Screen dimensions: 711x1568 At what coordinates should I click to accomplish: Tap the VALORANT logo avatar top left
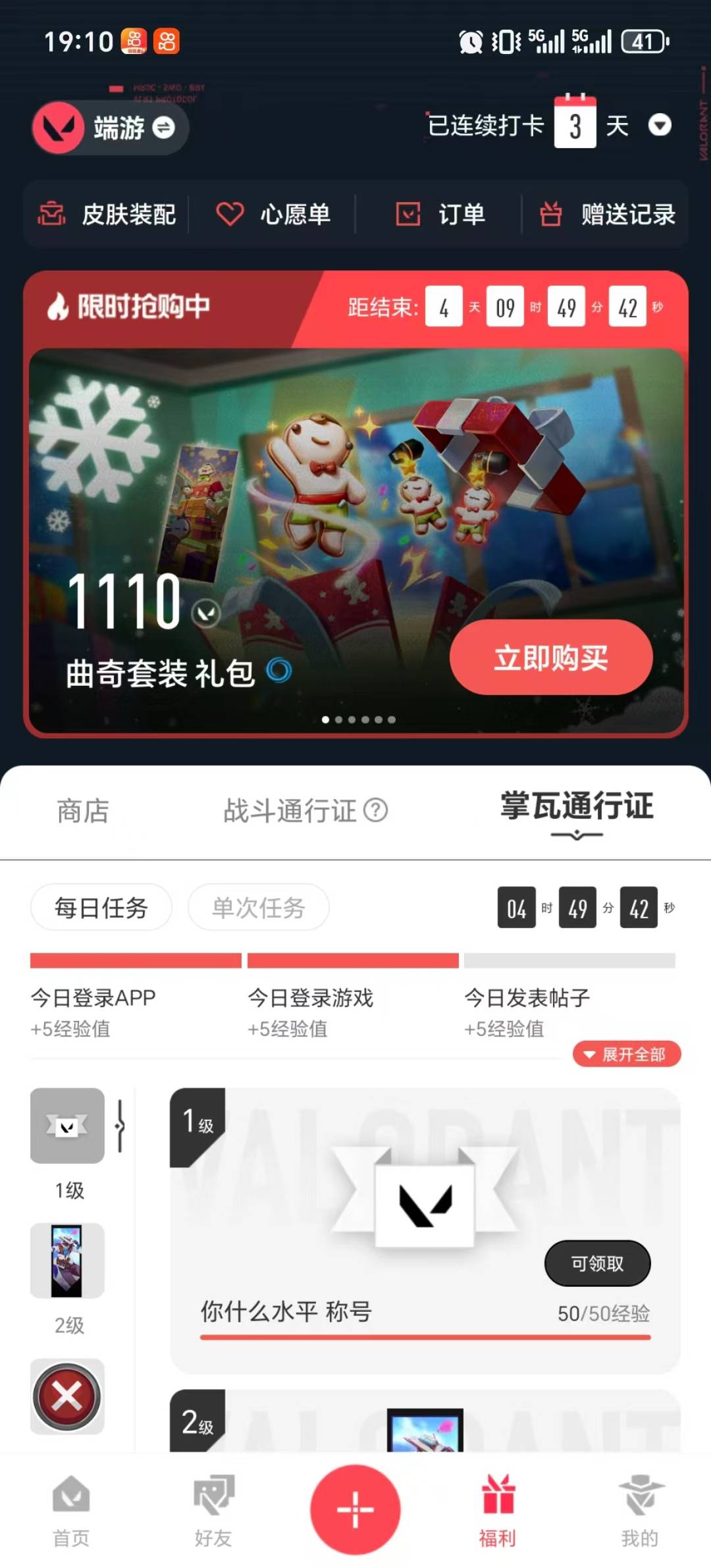coord(58,126)
